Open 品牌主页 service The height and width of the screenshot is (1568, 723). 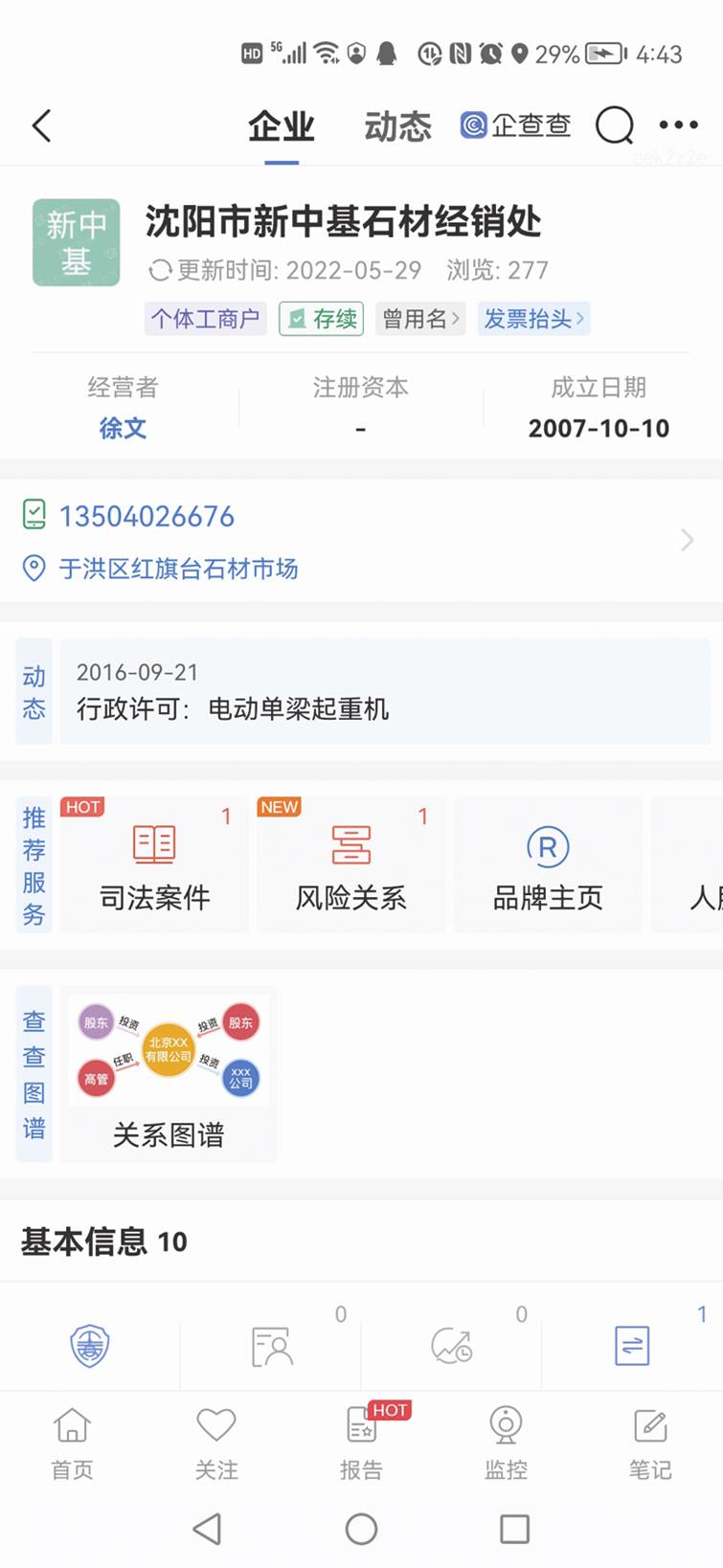[548, 864]
